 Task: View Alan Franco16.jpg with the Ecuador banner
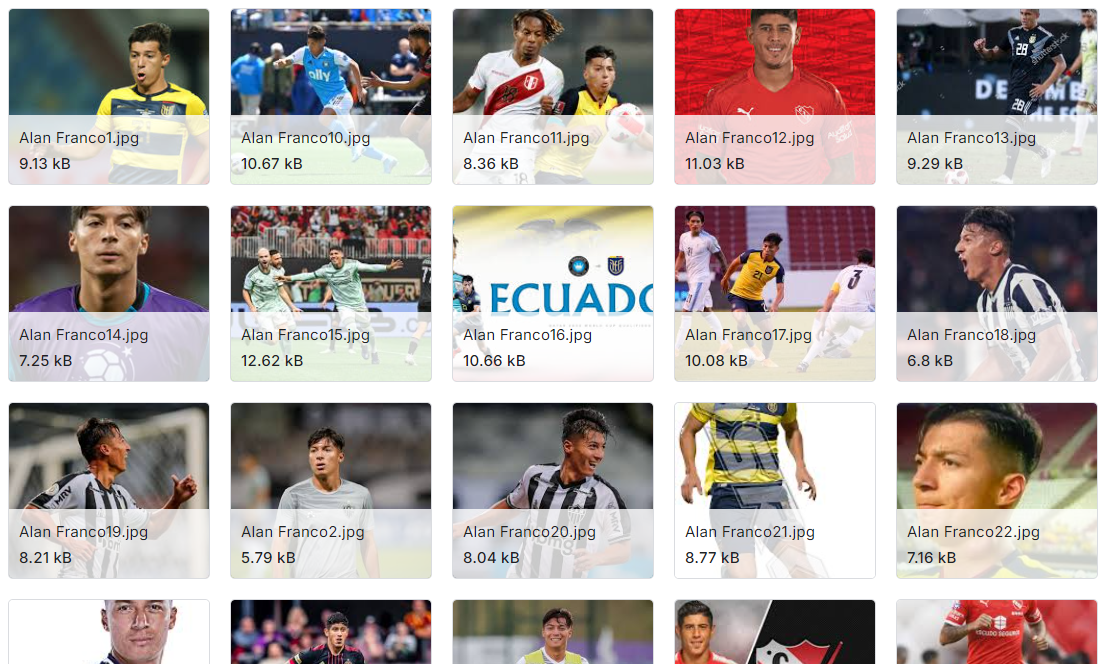tap(553, 293)
